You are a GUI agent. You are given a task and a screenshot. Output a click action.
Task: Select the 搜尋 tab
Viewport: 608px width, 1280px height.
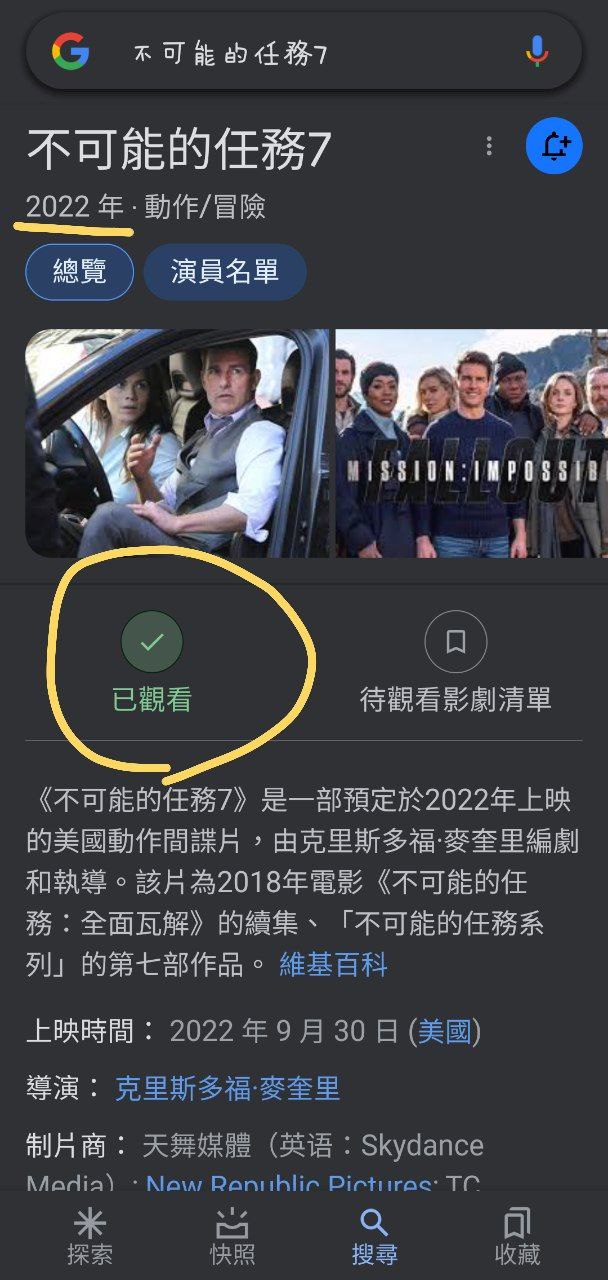click(x=374, y=1236)
